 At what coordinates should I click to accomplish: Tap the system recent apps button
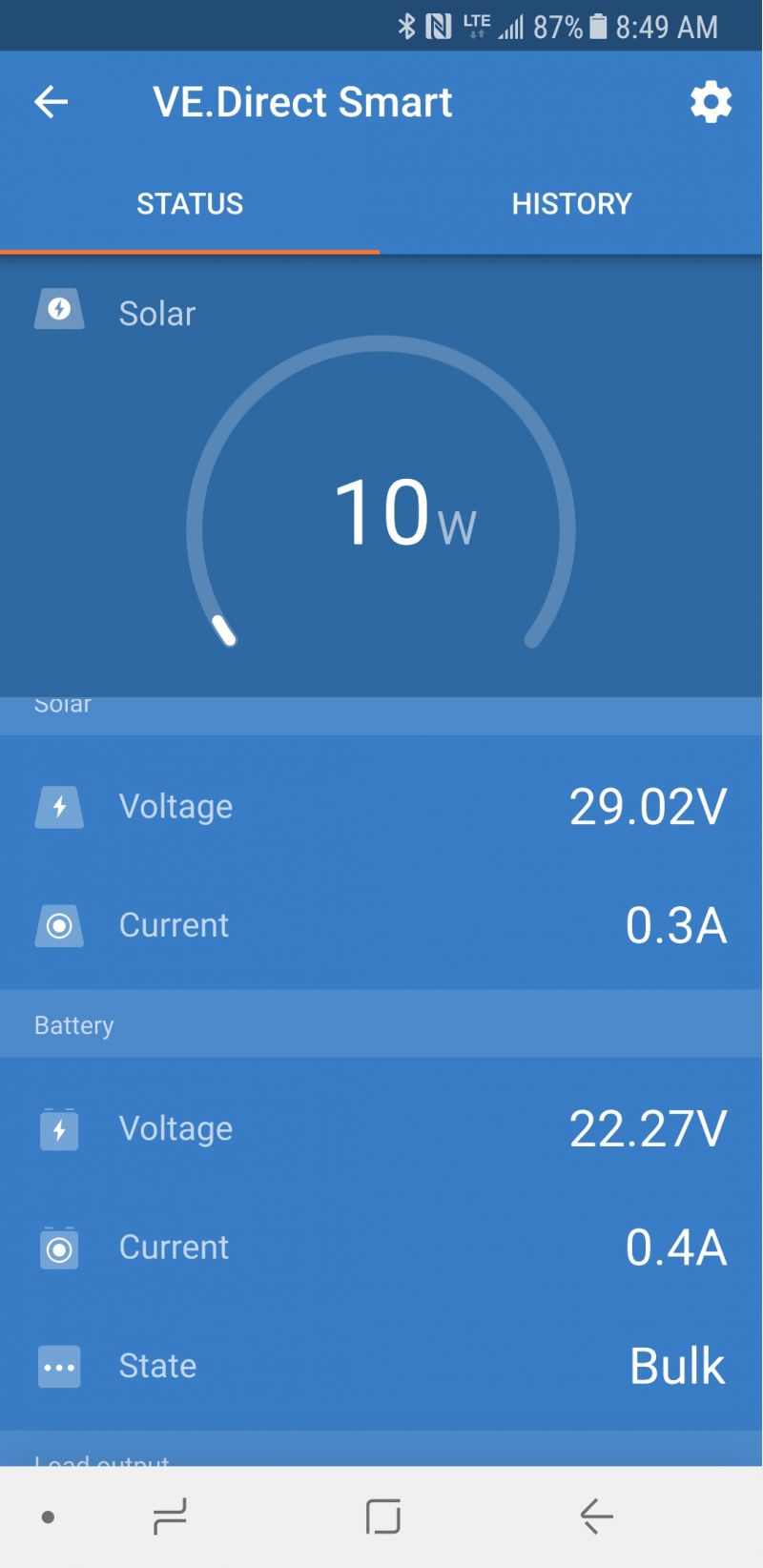[171, 1516]
